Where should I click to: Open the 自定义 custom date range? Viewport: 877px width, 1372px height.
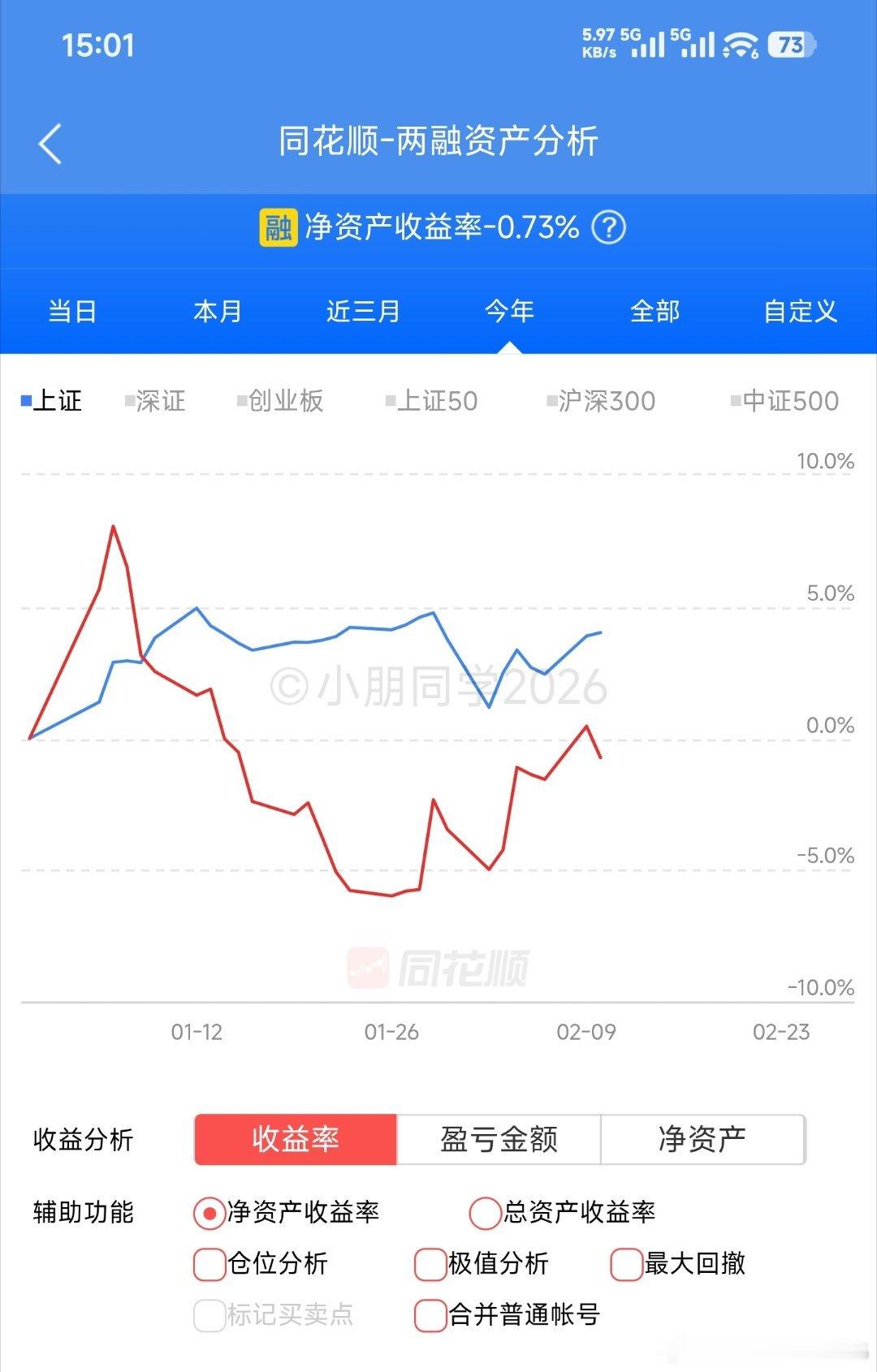pos(800,311)
